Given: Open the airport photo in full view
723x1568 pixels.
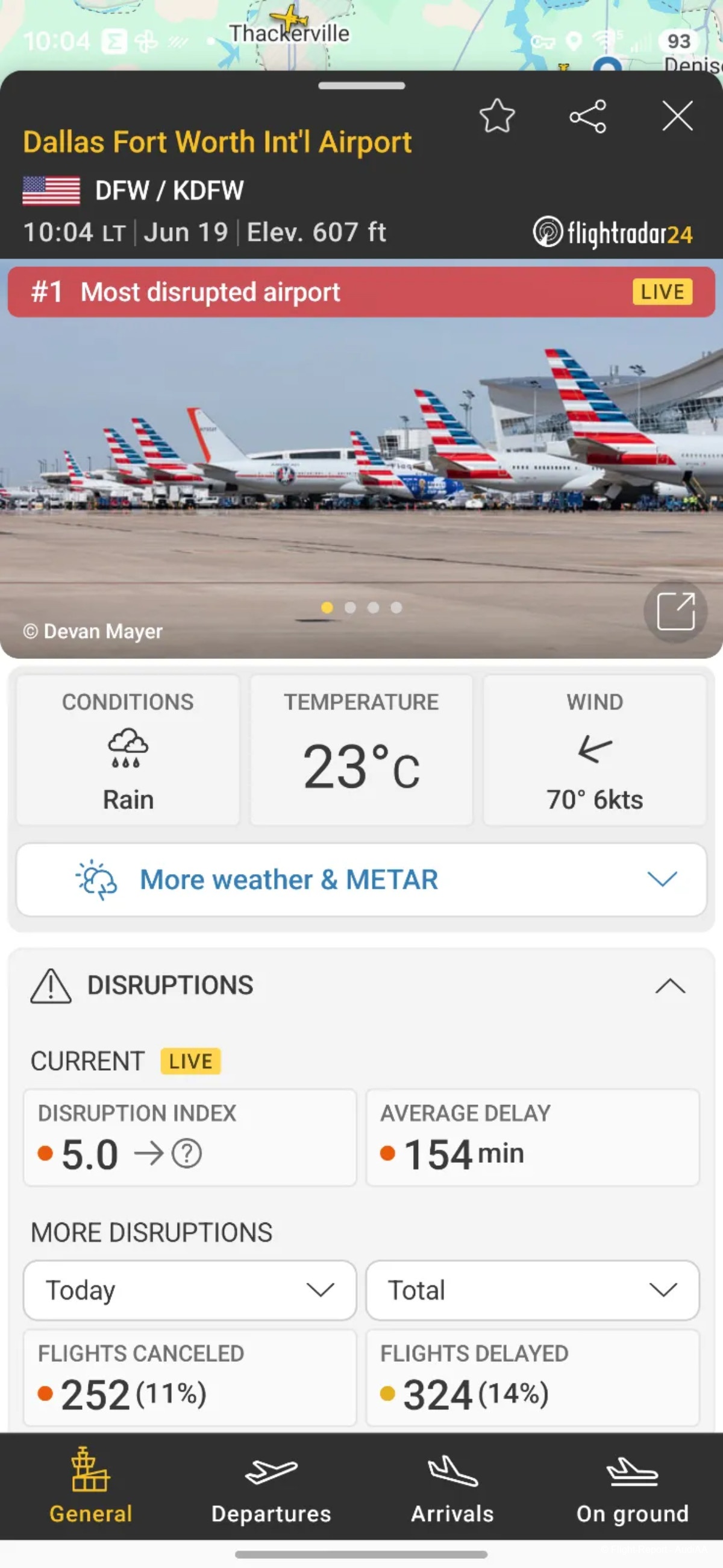Looking at the screenshot, I should point(675,612).
